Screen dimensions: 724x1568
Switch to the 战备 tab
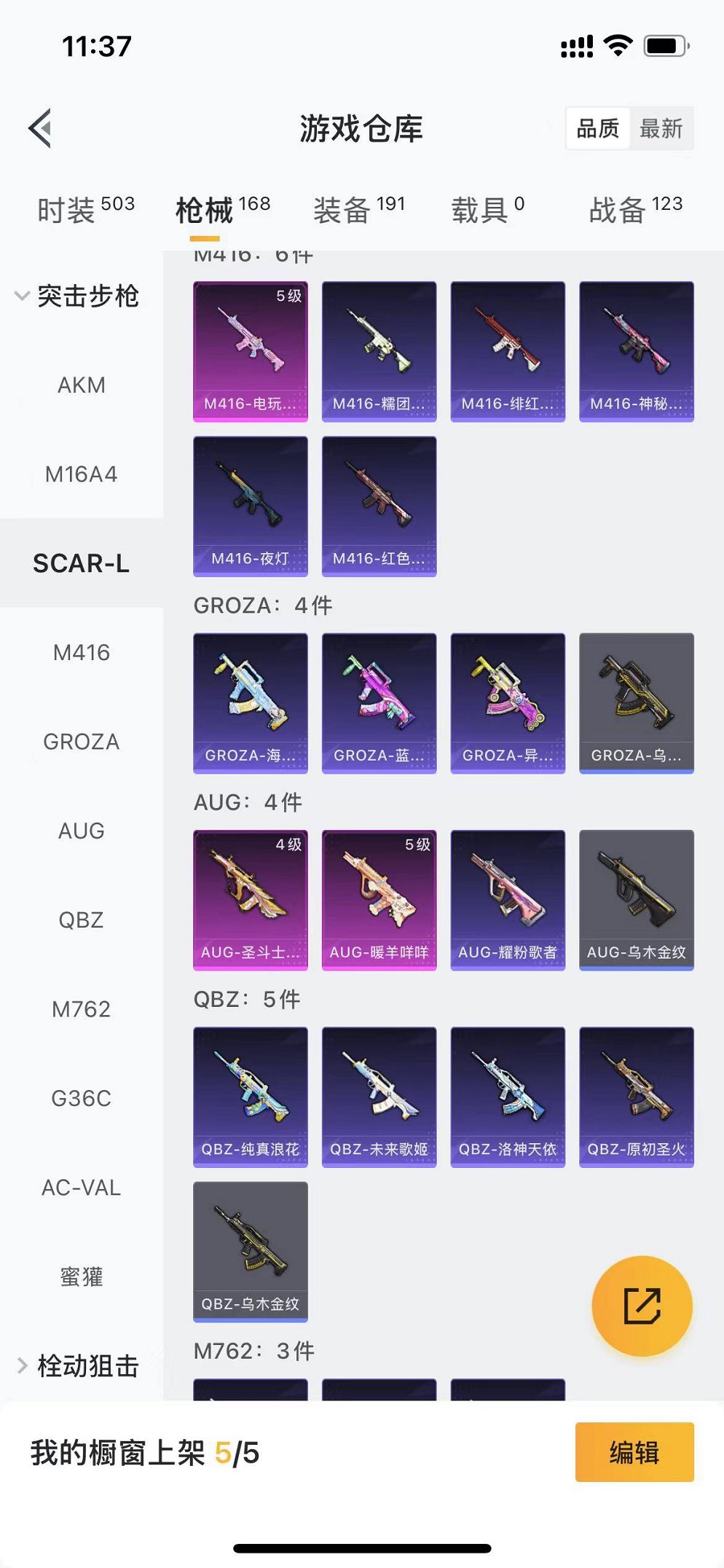(635, 210)
